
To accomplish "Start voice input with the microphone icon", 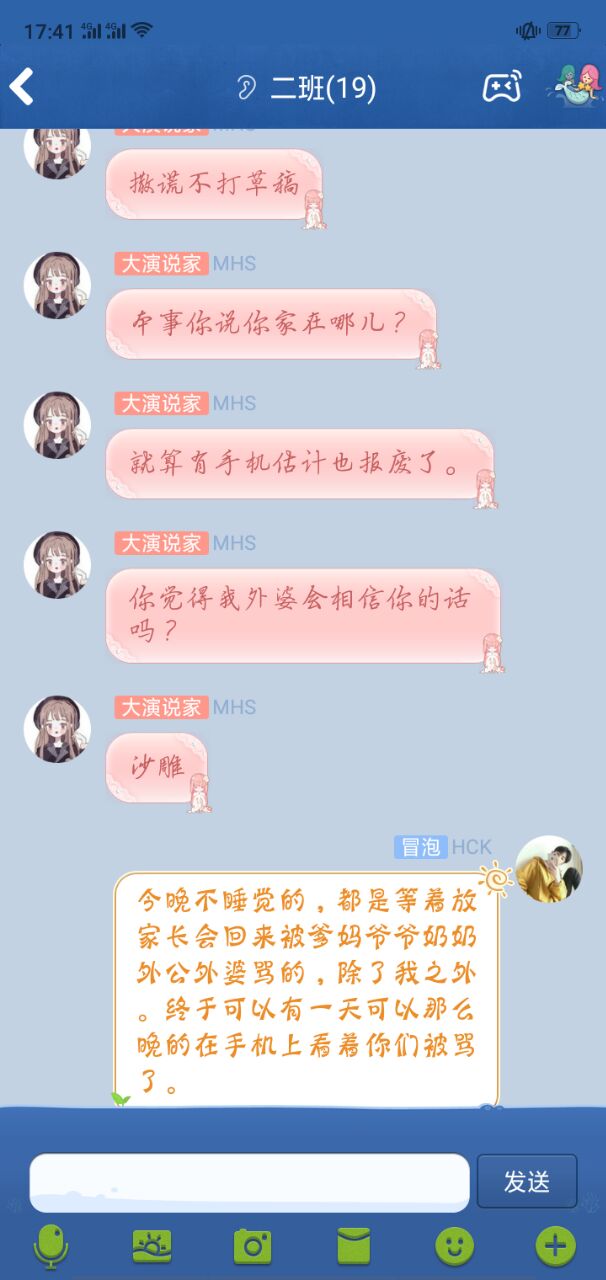I will [50, 1246].
